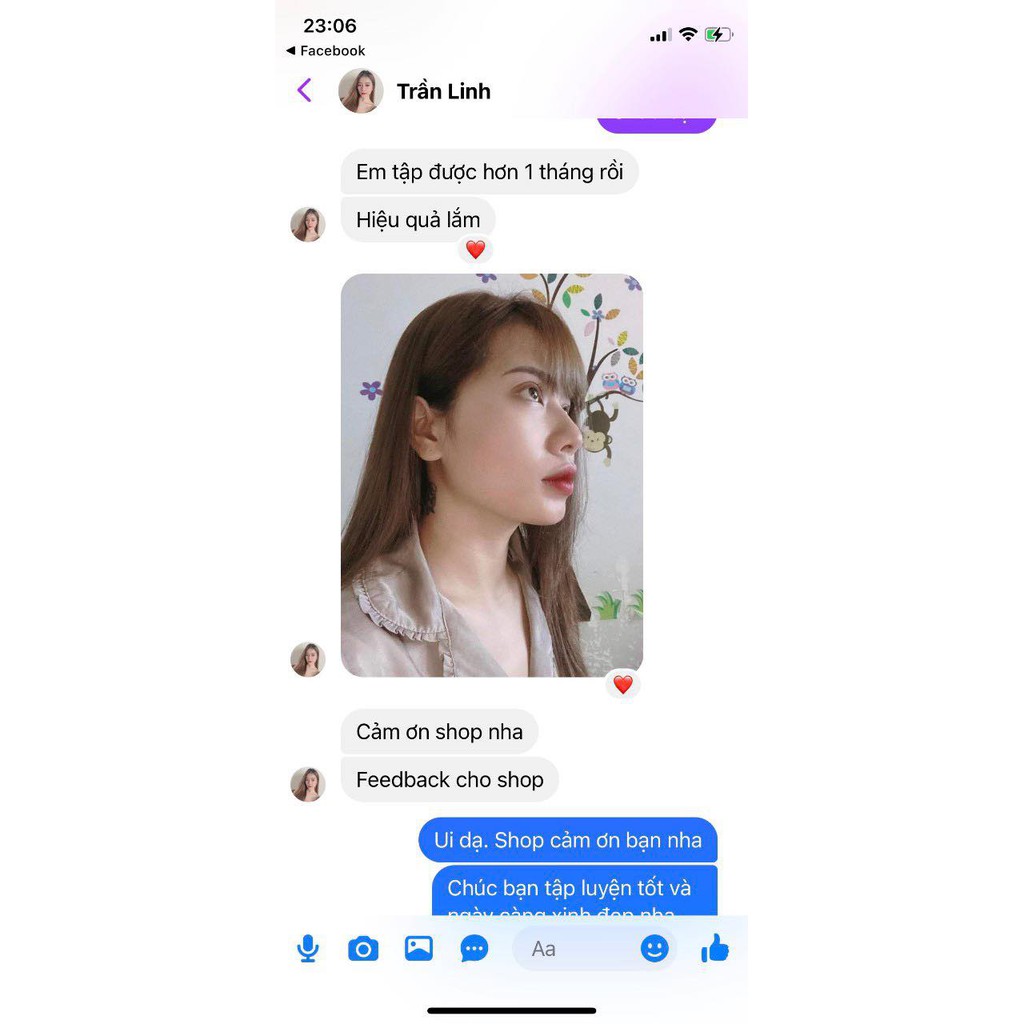View the photo sent by Trần Linh
1024x1024 pixels.
491,475
